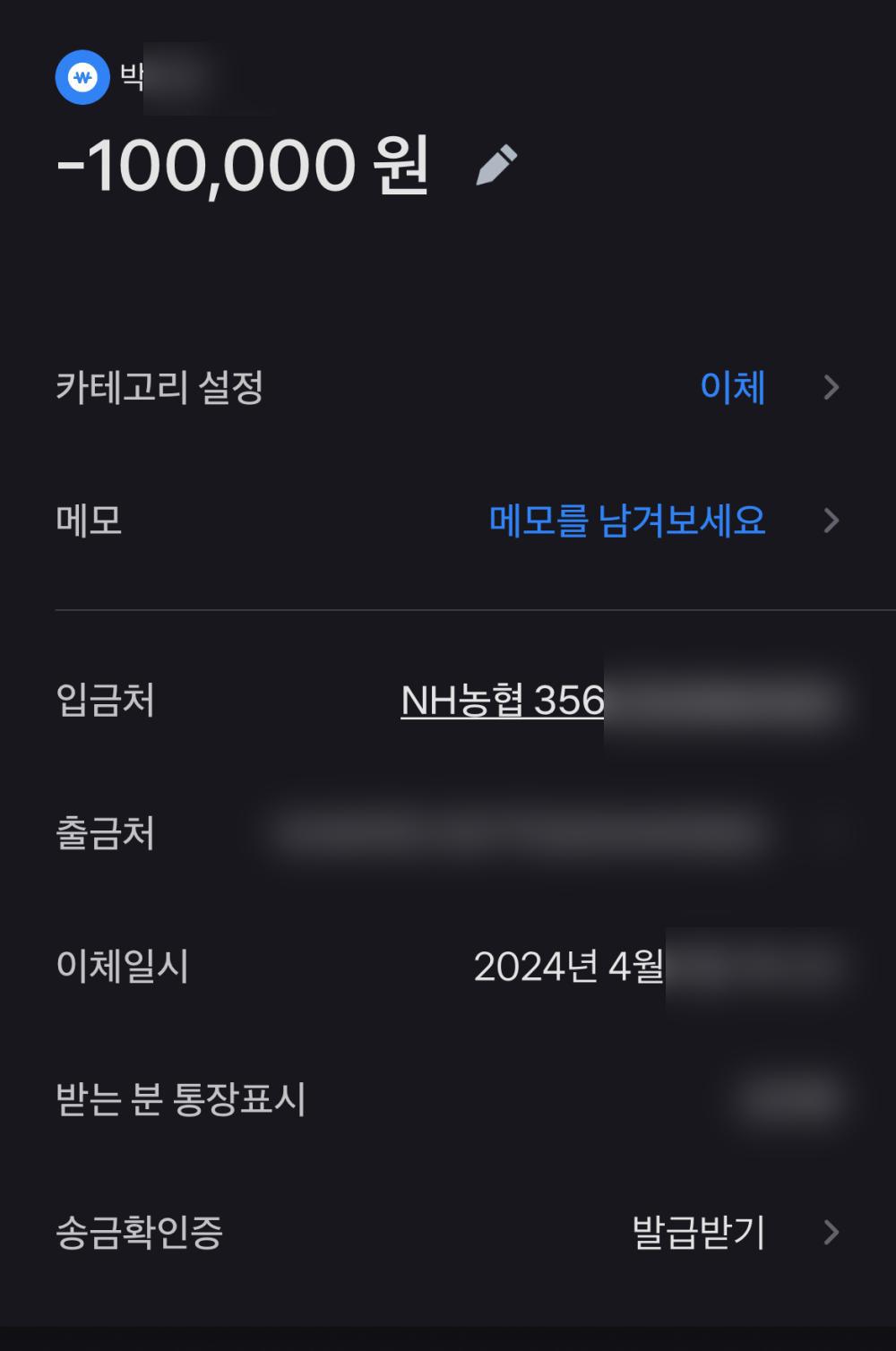Add a note in the 메모 row
Image resolution: width=896 pixels, height=1351 pixels.
[627, 521]
